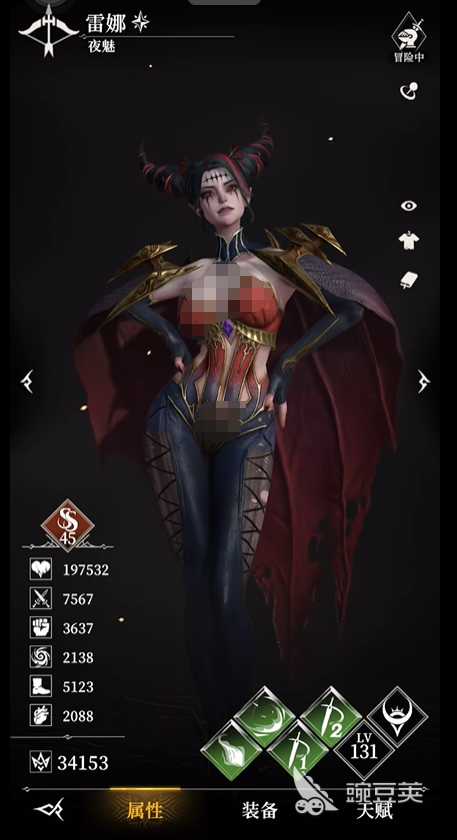457x840 pixels.
Task: Open the book lore icon
Action: pyautogui.click(x=409, y=280)
